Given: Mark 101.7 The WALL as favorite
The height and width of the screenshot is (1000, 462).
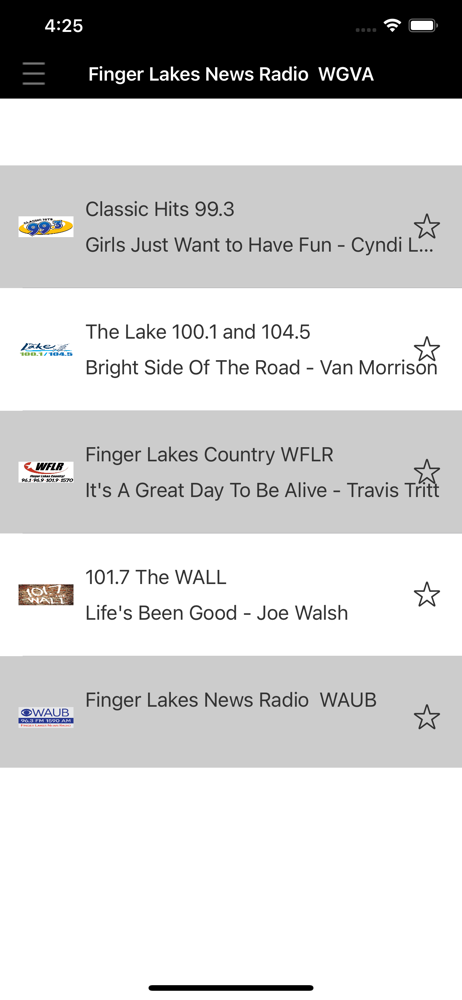Looking at the screenshot, I should [427, 594].
